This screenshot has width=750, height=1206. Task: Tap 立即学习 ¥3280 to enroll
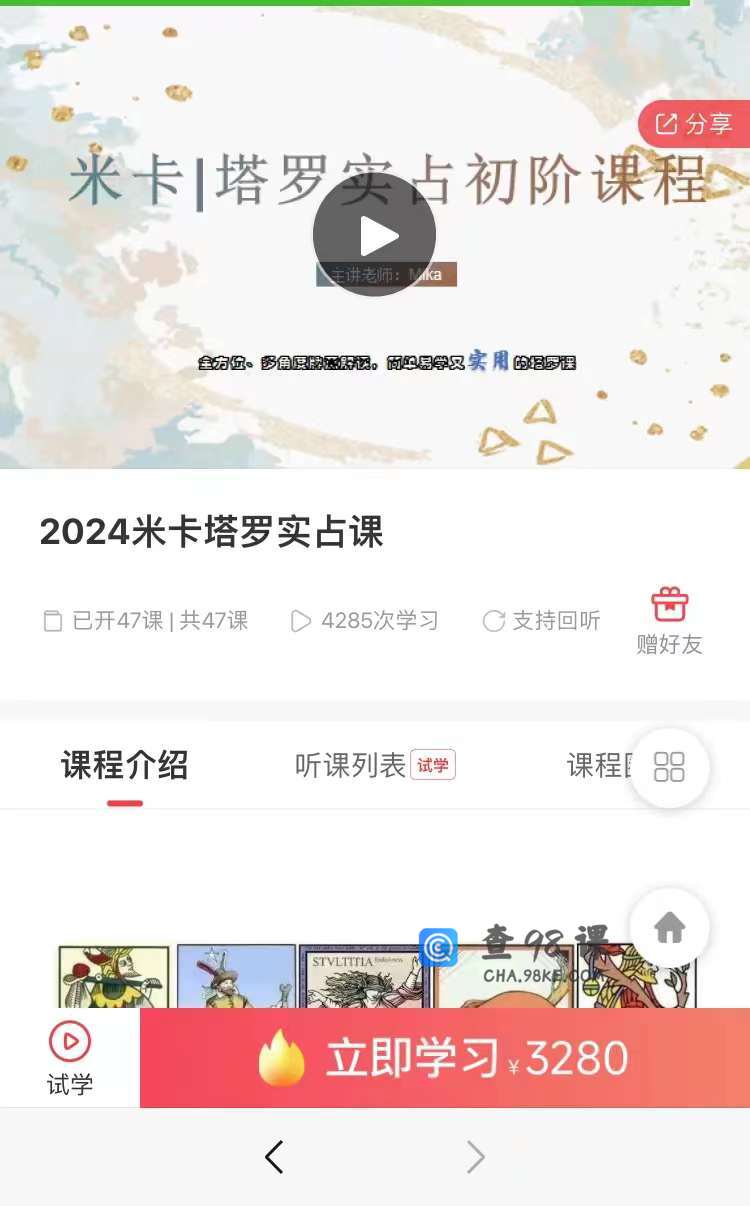(x=445, y=1058)
